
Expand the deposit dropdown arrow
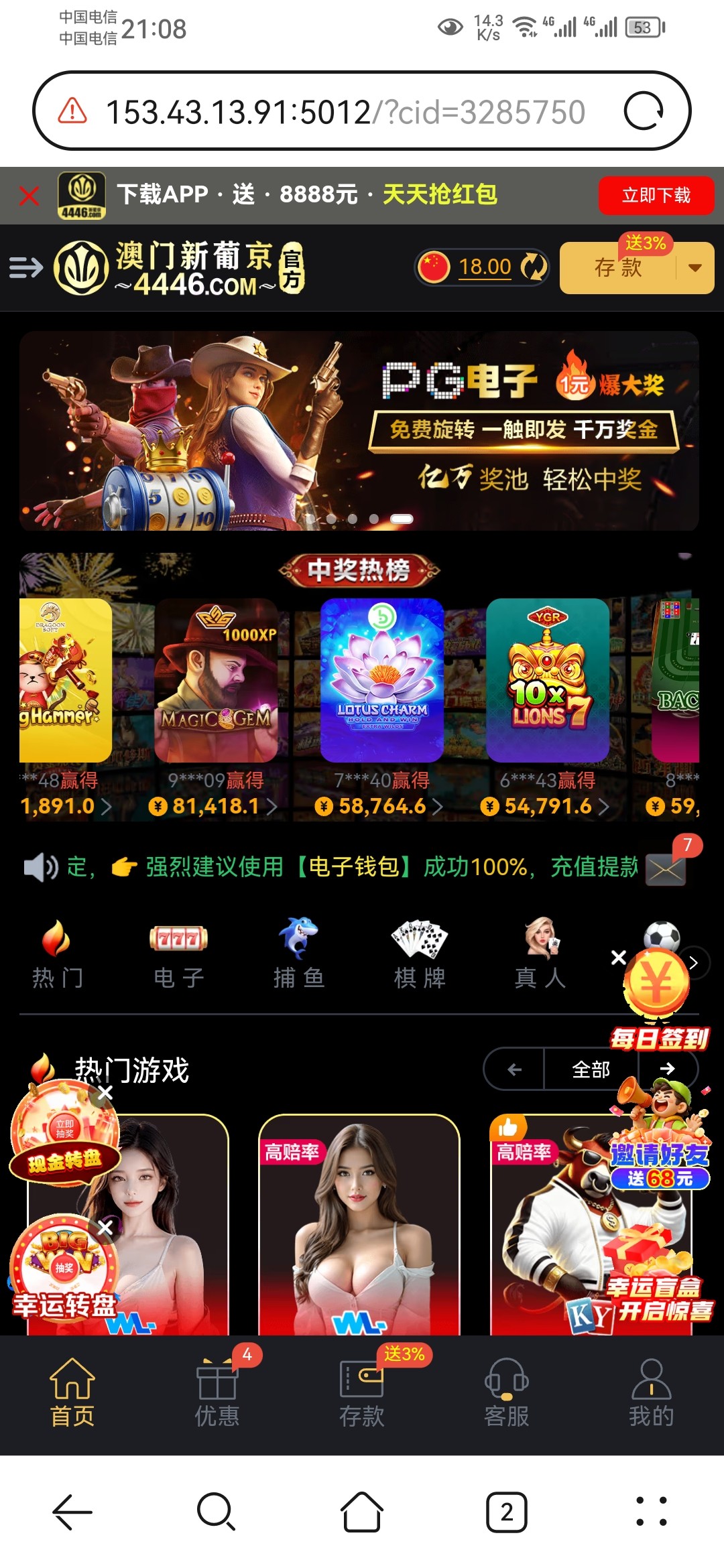(695, 268)
